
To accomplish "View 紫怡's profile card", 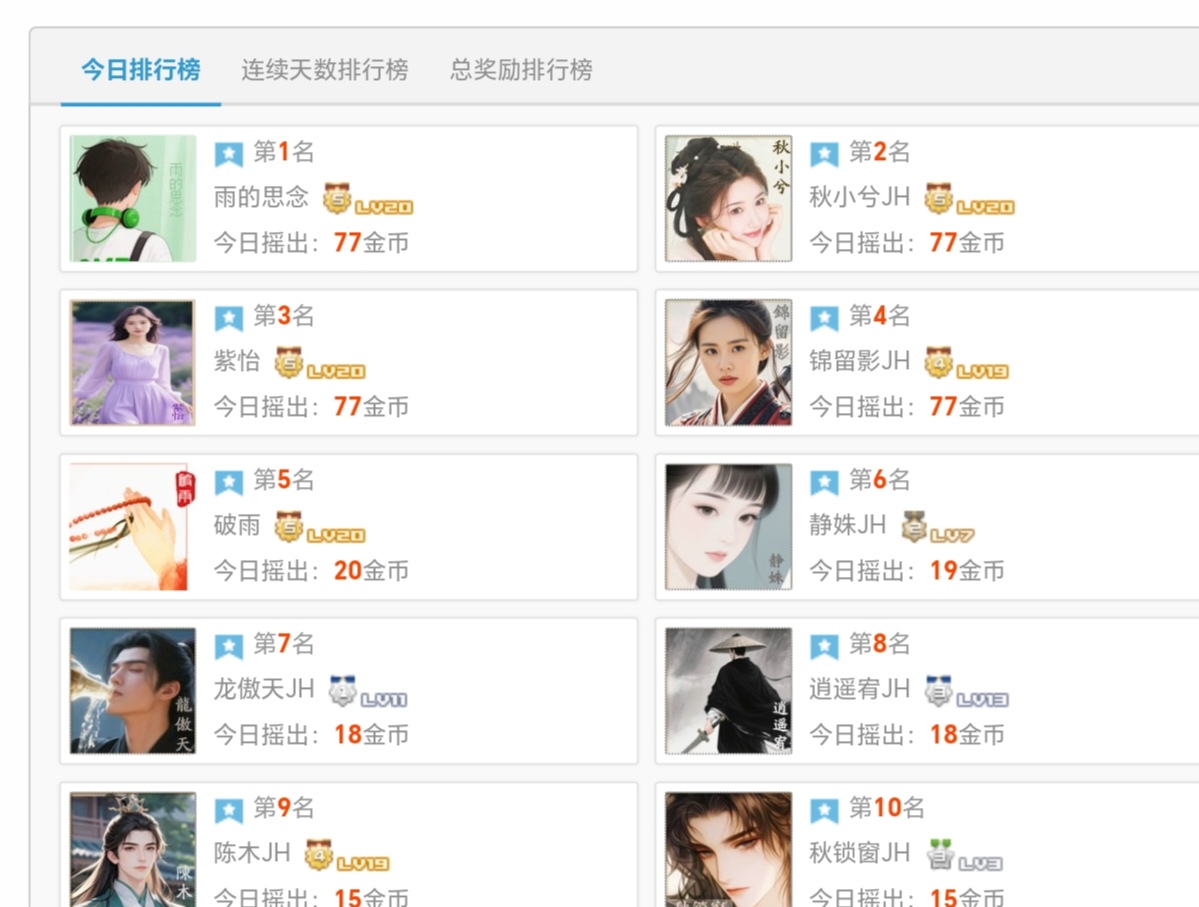I will pyautogui.click(x=348, y=362).
